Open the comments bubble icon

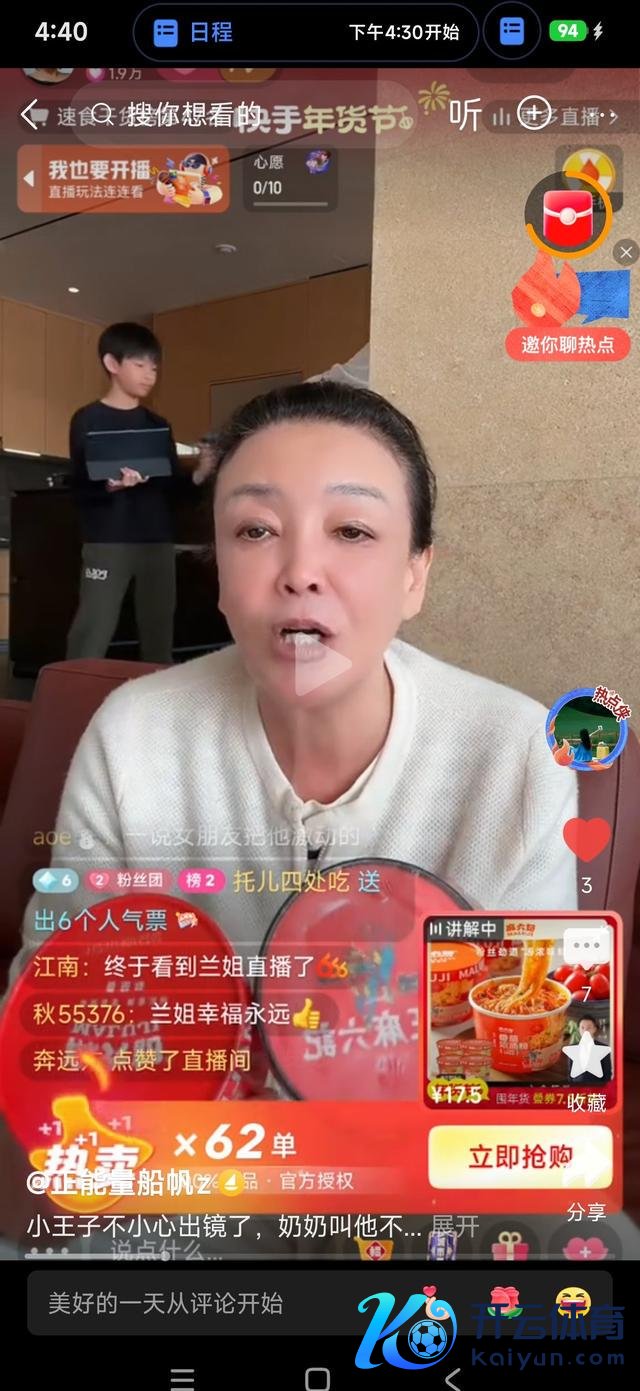pos(587,945)
